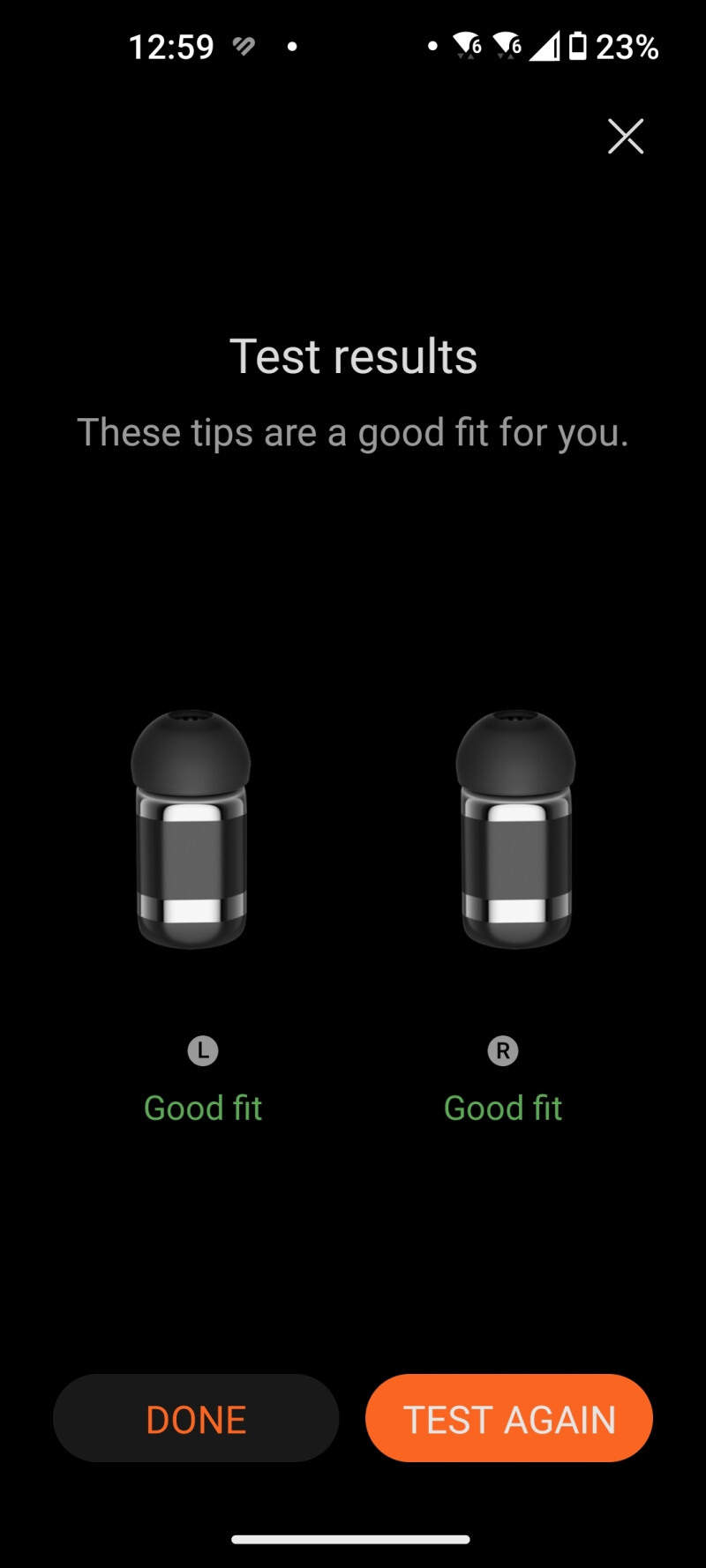Run the ear tip fit test again
Image resolution: width=706 pixels, height=1568 pixels.
click(x=509, y=1419)
